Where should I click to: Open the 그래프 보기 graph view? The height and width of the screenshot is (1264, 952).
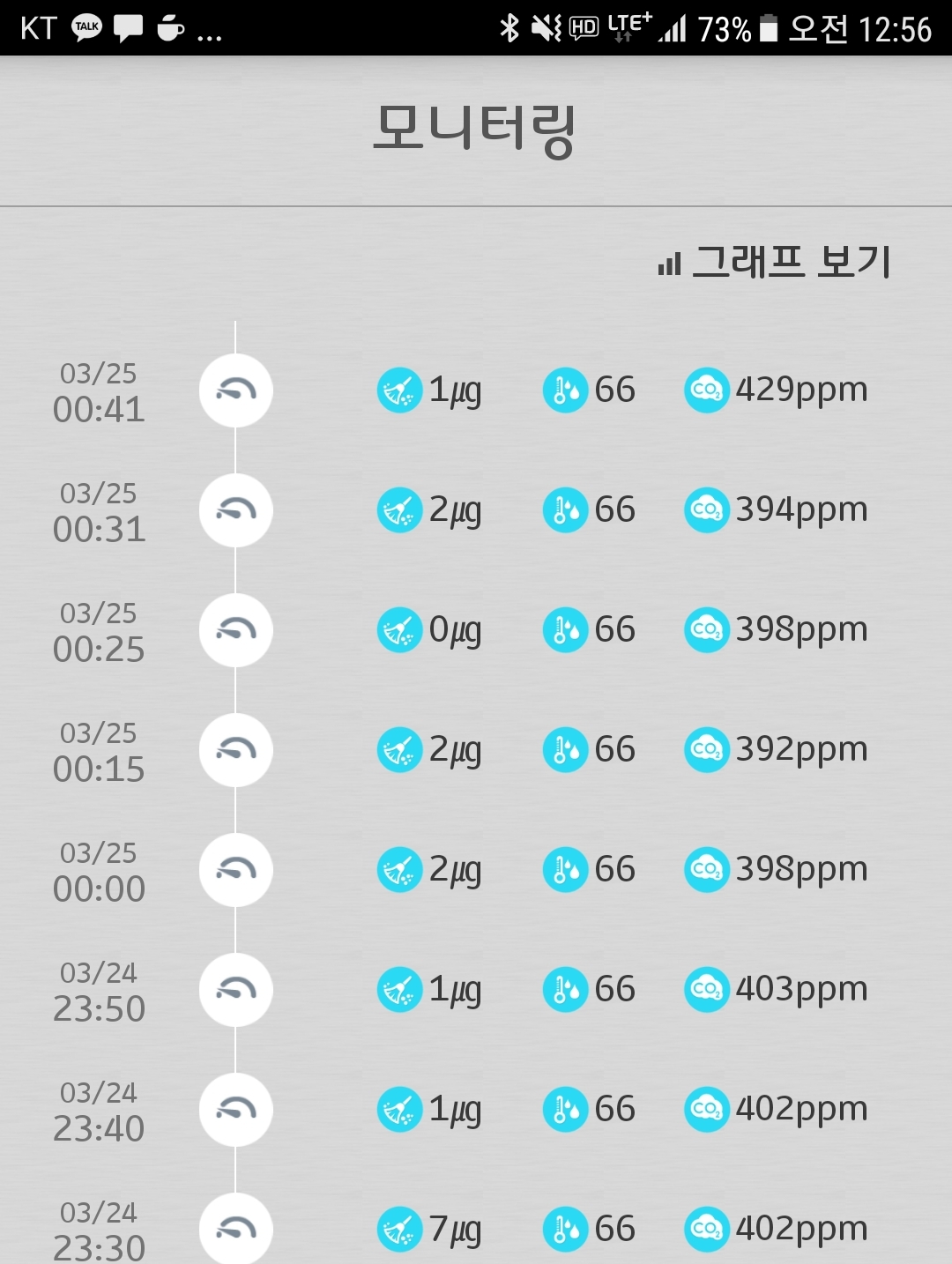tap(776, 262)
